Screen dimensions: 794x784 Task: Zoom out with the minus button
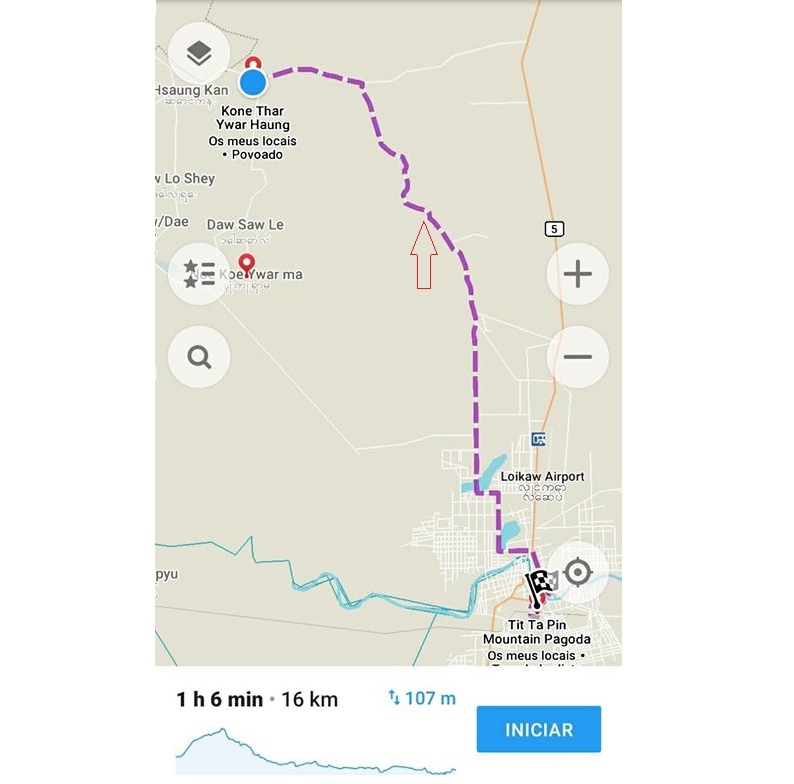pos(577,357)
